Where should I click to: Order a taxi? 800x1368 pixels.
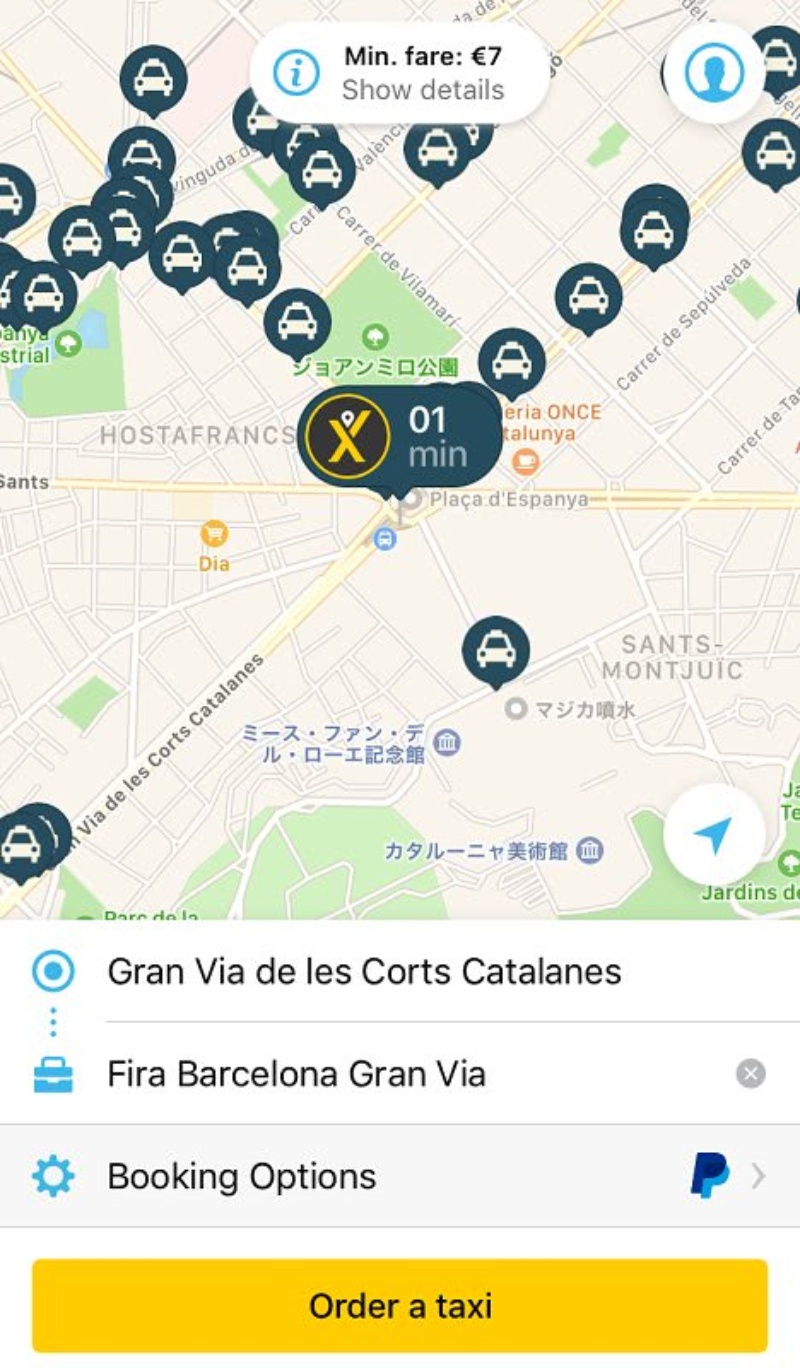pos(400,1305)
